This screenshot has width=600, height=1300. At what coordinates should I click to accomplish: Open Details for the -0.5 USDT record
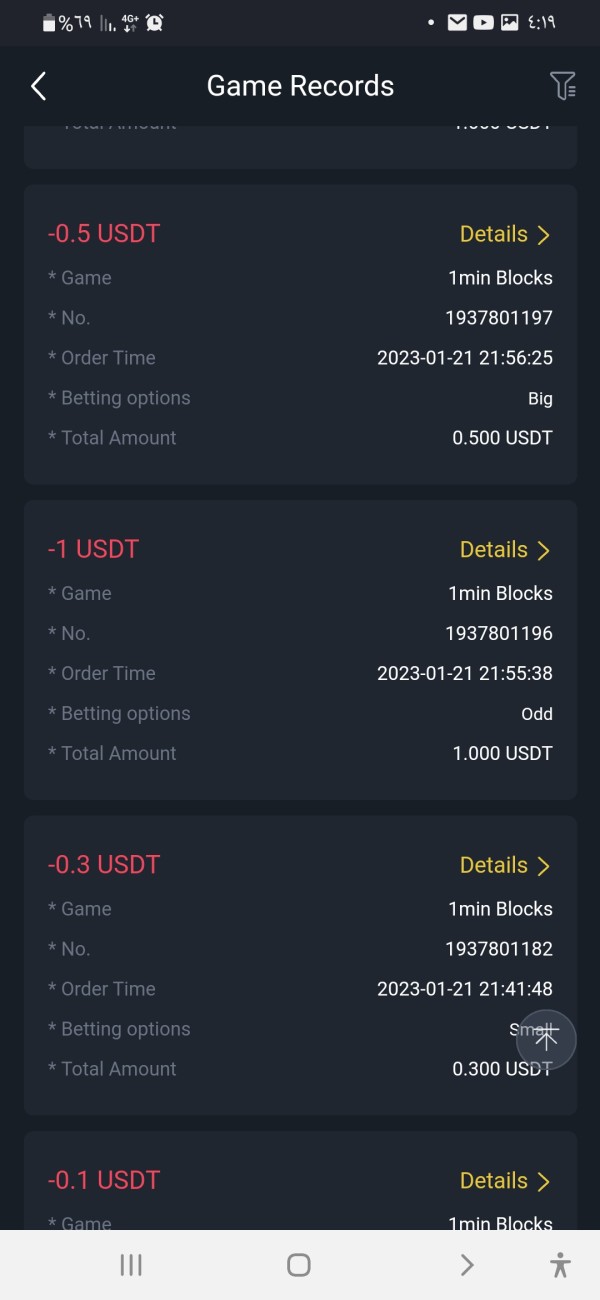(x=505, y=234)
